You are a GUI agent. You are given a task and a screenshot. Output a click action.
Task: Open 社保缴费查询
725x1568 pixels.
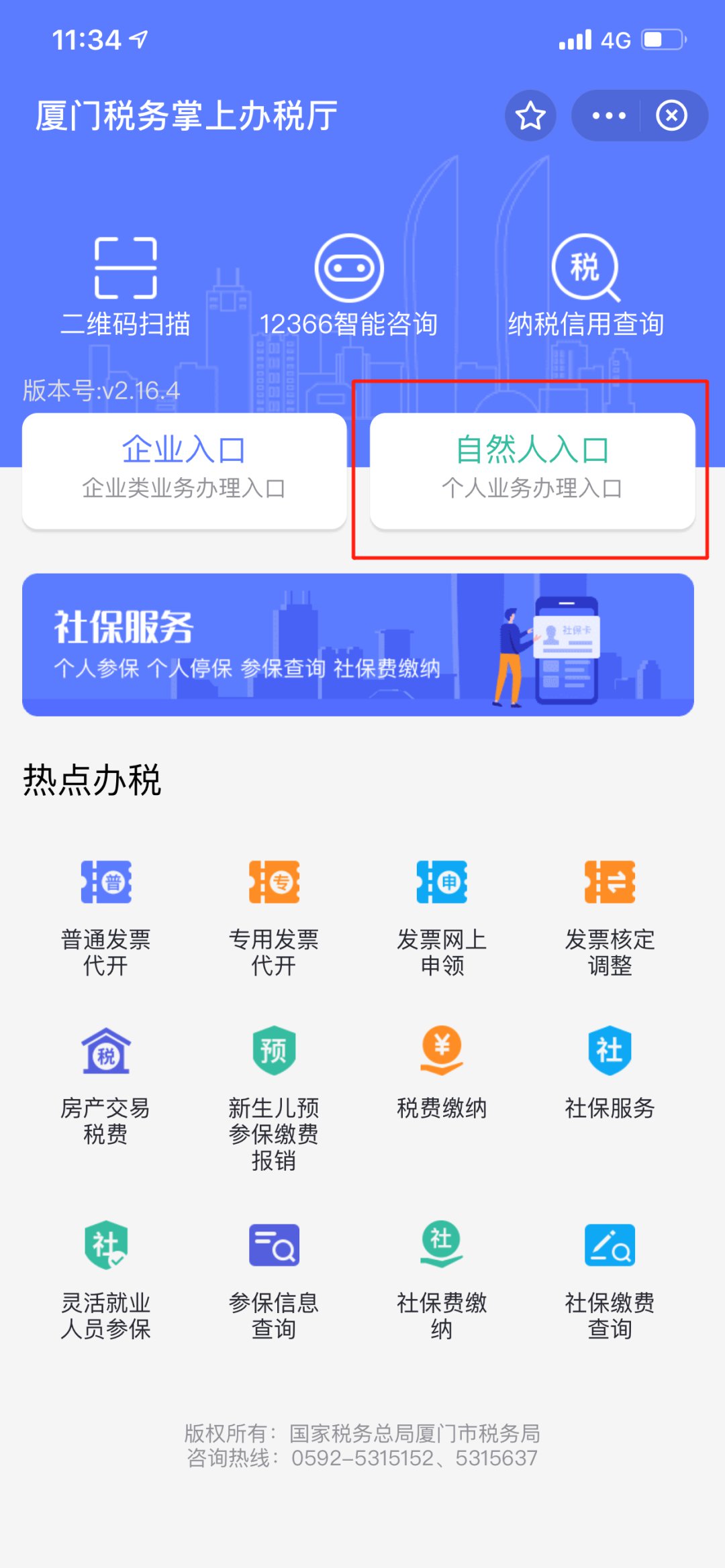[610, 1278]
